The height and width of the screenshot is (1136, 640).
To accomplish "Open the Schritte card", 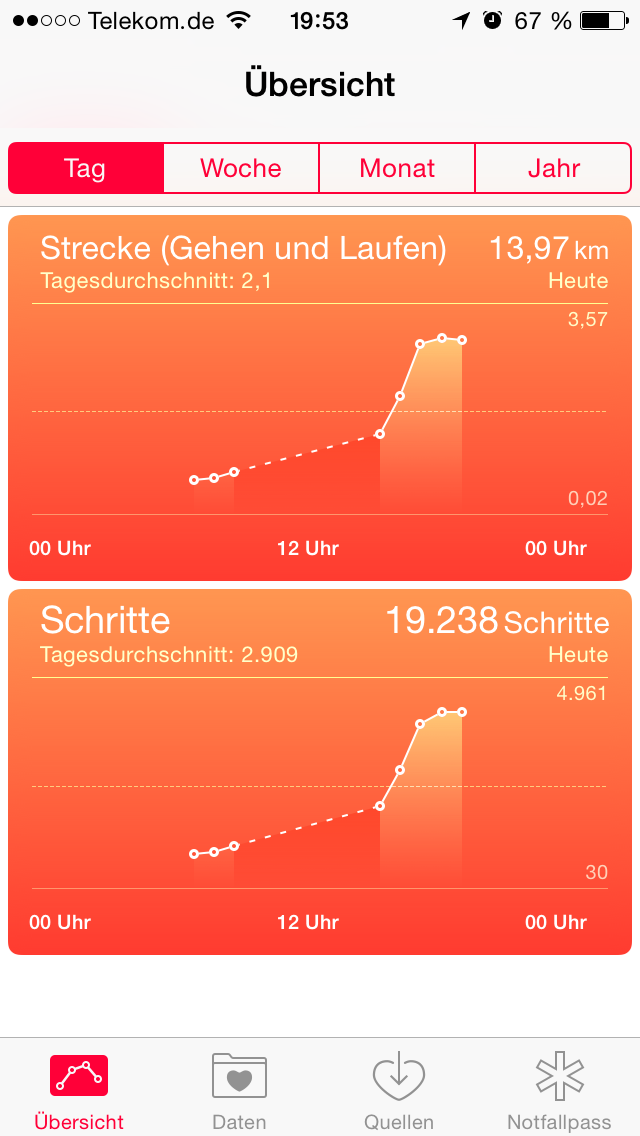I will point(320,771).
